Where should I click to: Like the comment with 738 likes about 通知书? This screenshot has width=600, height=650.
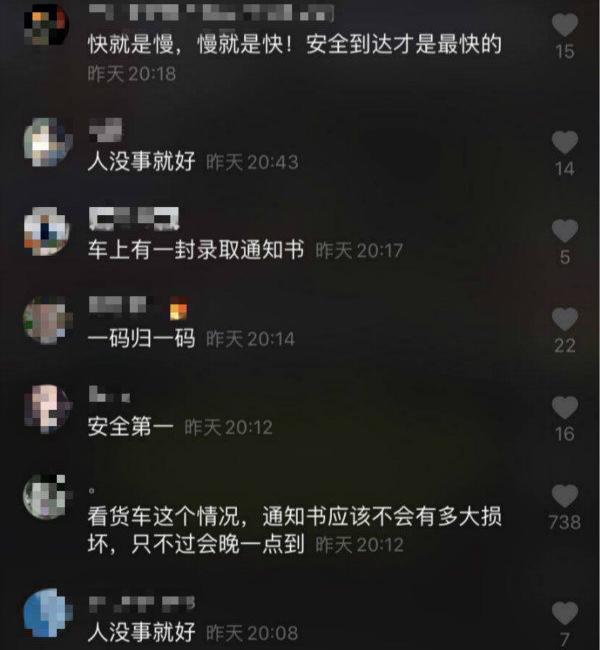pyautogui.click(x=565, y=495)
